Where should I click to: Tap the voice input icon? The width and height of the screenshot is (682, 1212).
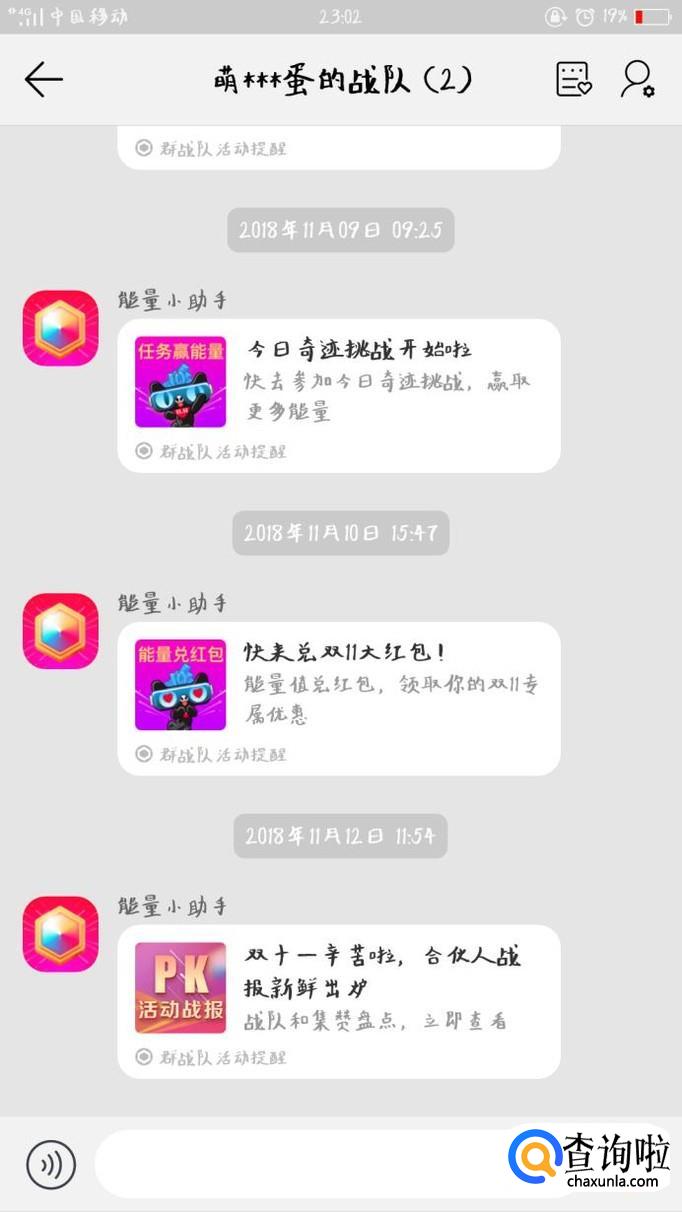pyautogui.click(x=51, y=1164)
